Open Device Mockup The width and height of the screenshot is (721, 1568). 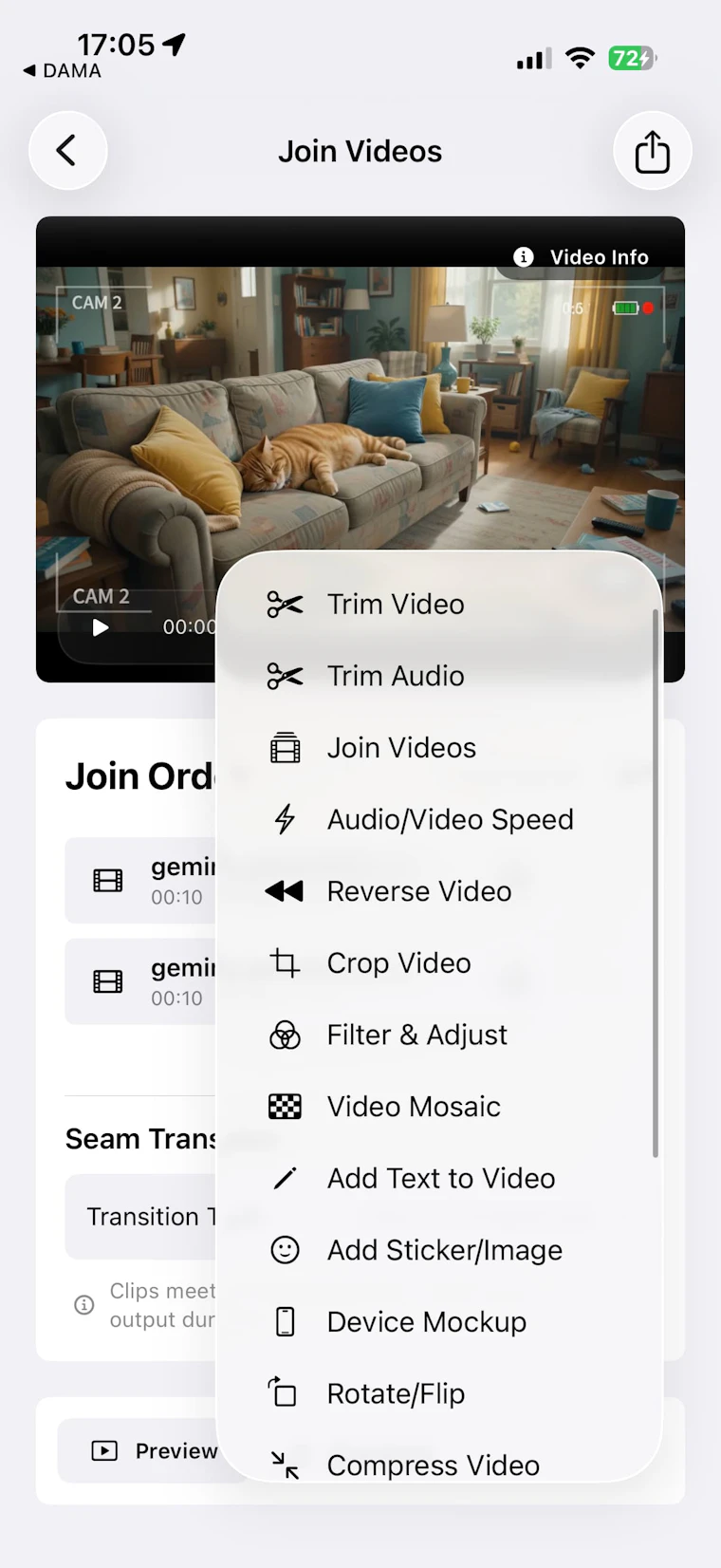(438, 1321)
